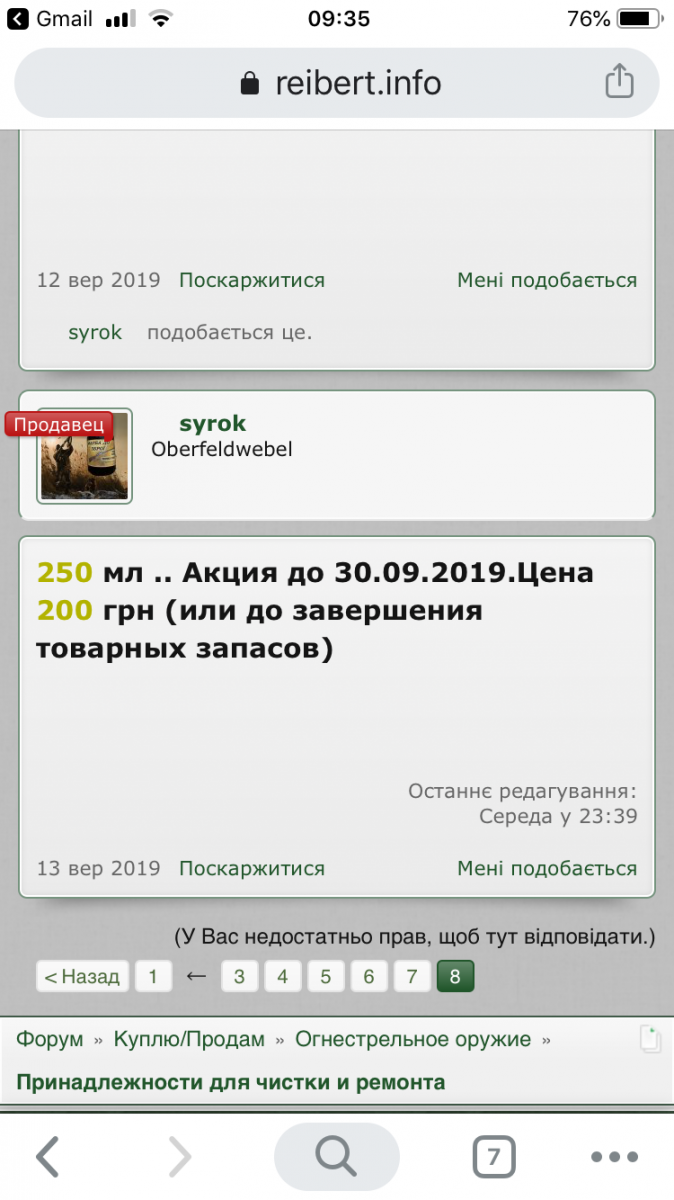This screenshot has width=674, height=1200.
Task: Like the 12 вер 2019 post
Action: pos(547,280)
